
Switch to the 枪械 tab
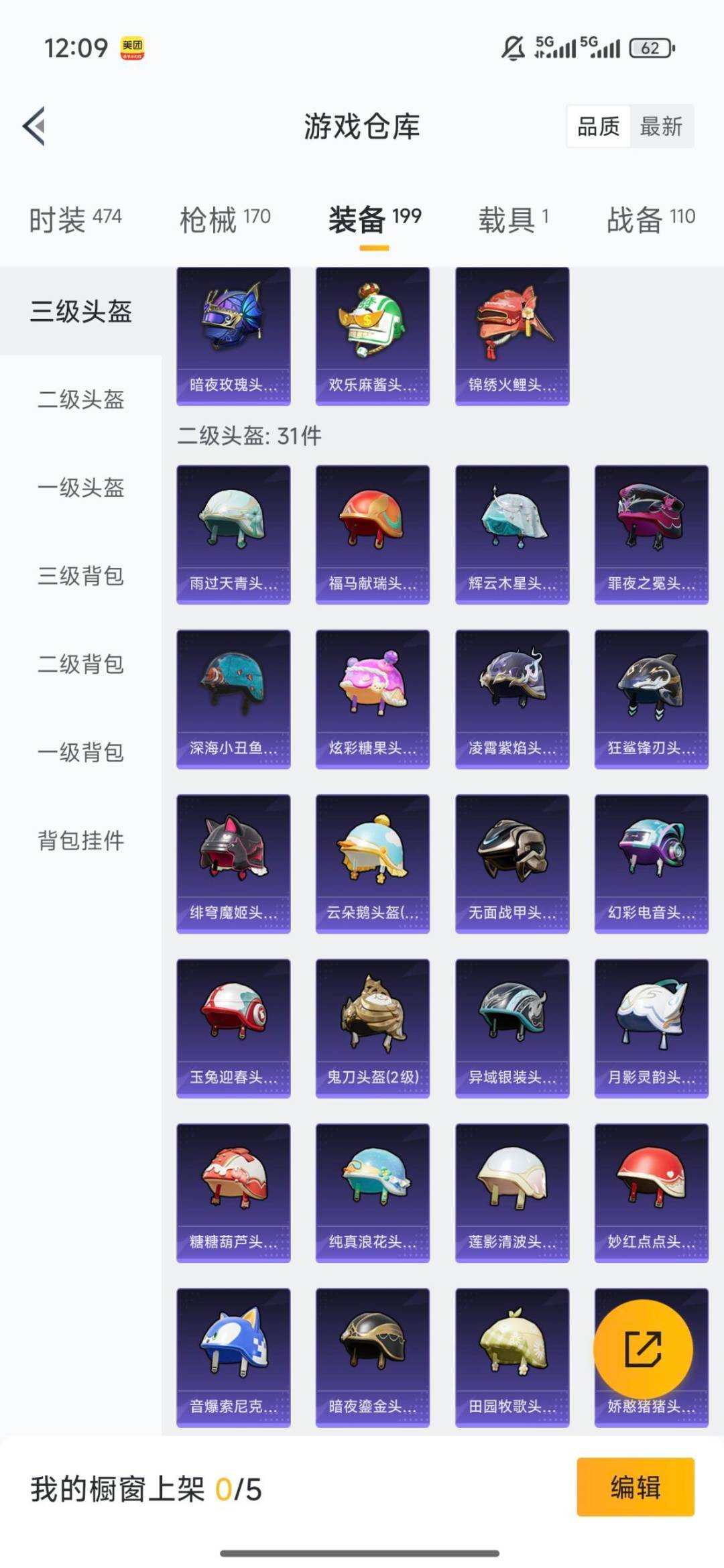pos(225,218)
